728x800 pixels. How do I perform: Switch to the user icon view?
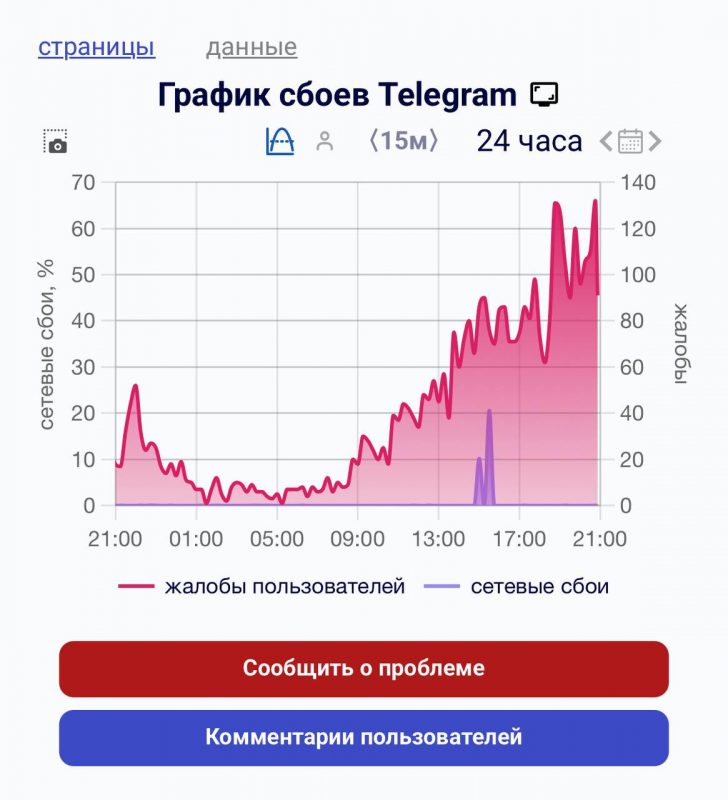point(324,141)
